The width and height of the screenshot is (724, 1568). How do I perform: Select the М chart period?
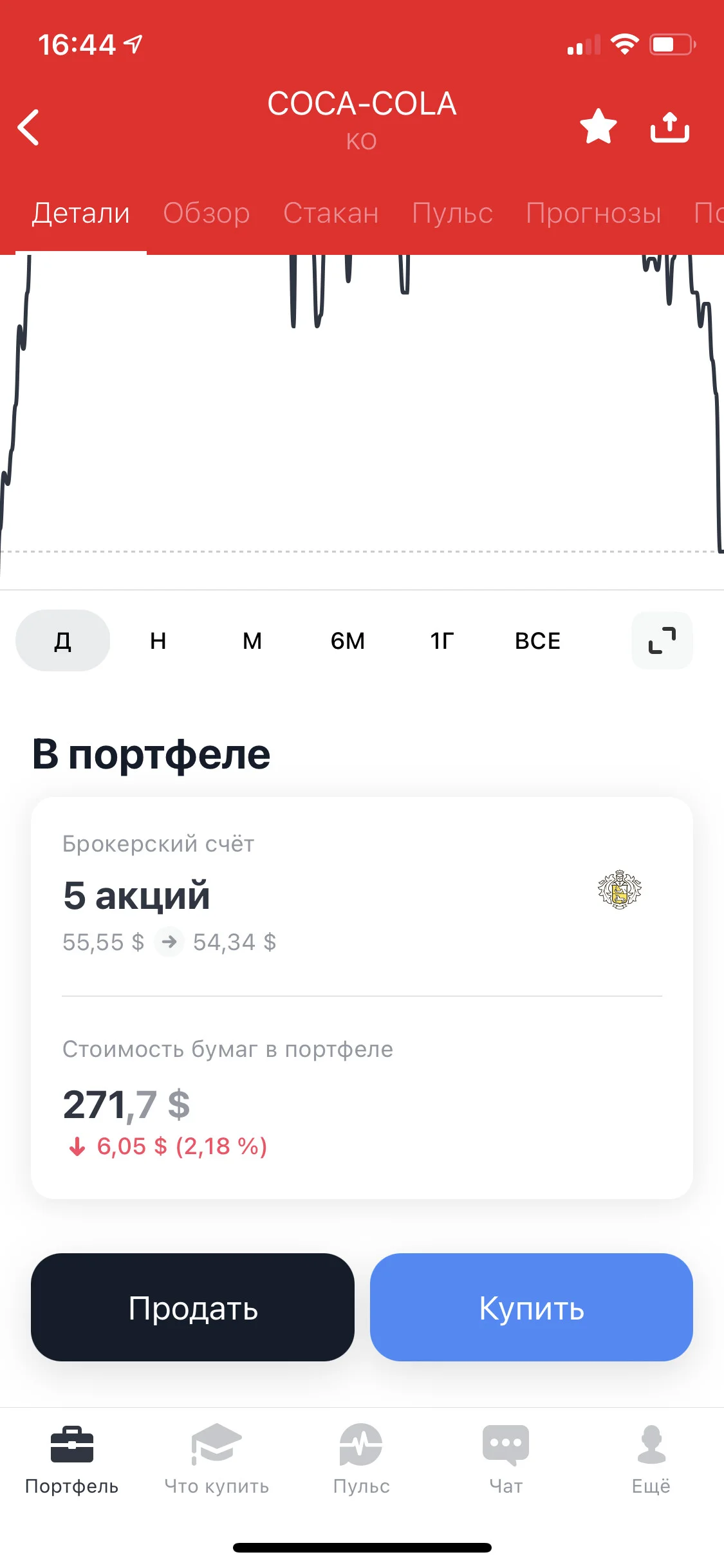coord(252,640)
